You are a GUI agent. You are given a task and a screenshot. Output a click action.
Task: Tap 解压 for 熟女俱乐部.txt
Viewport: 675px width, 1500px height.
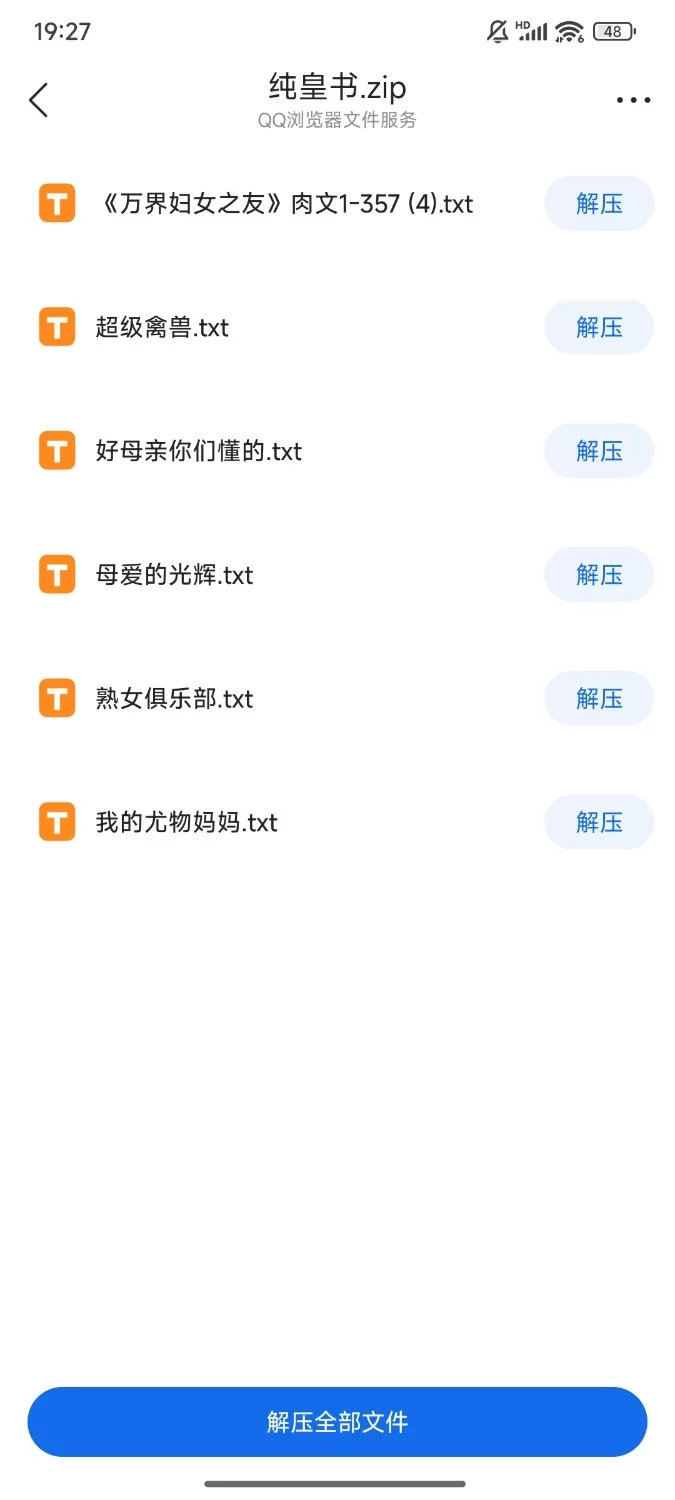tap(598, 698)
